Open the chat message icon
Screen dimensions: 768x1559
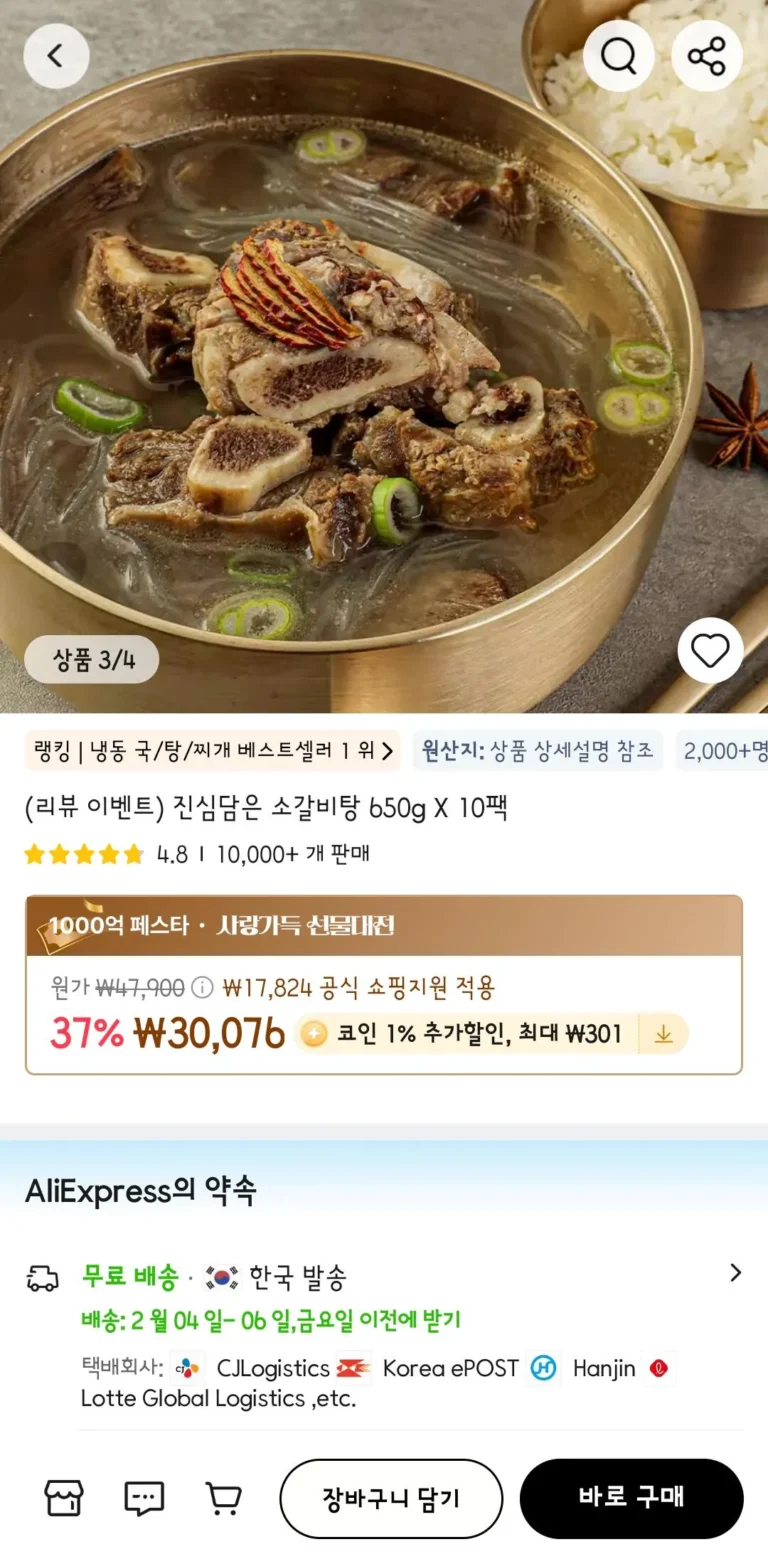(144, 1498)
